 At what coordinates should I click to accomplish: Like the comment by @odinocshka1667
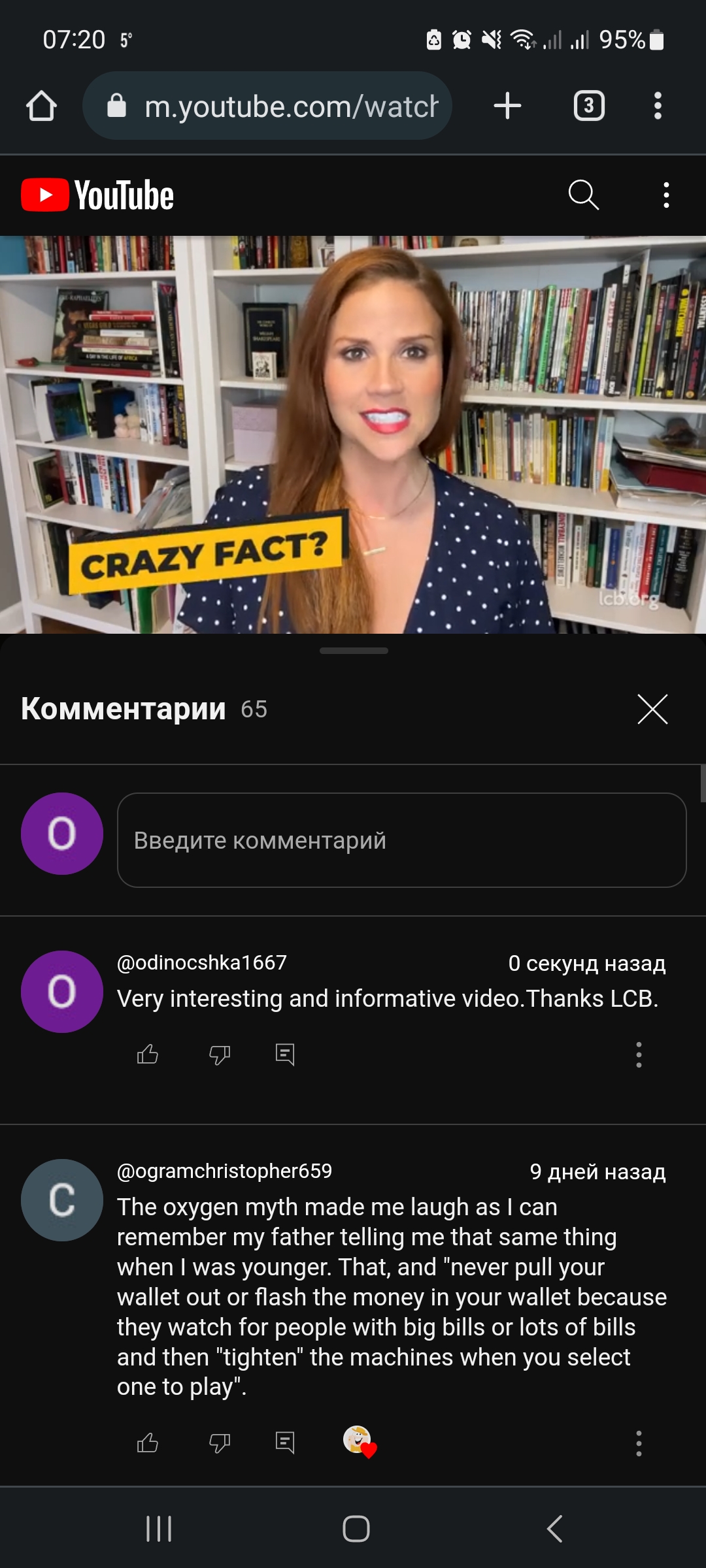(x=148, y=1054)
